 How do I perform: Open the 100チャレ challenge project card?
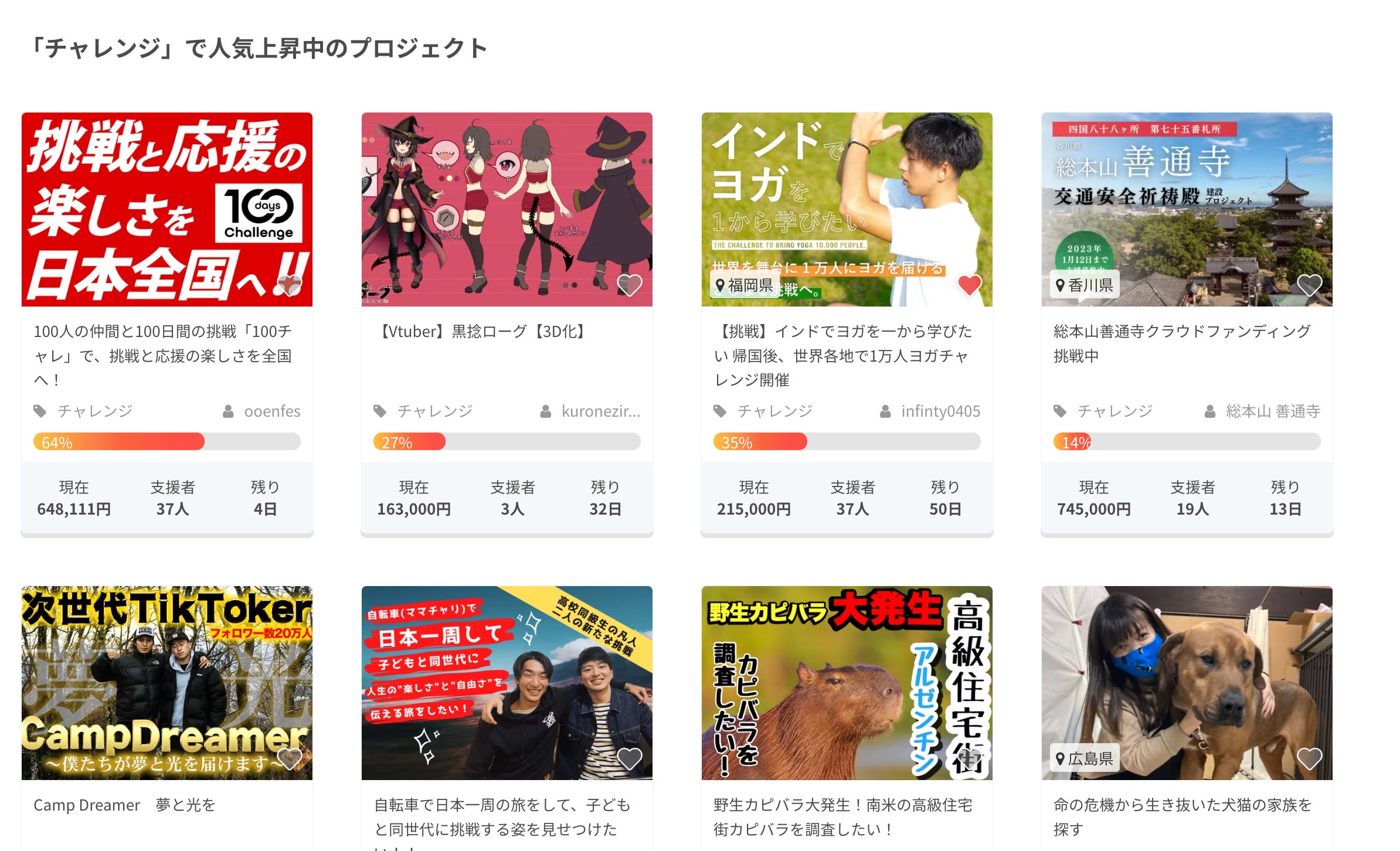pyautogui.click(x=163, y=355)
